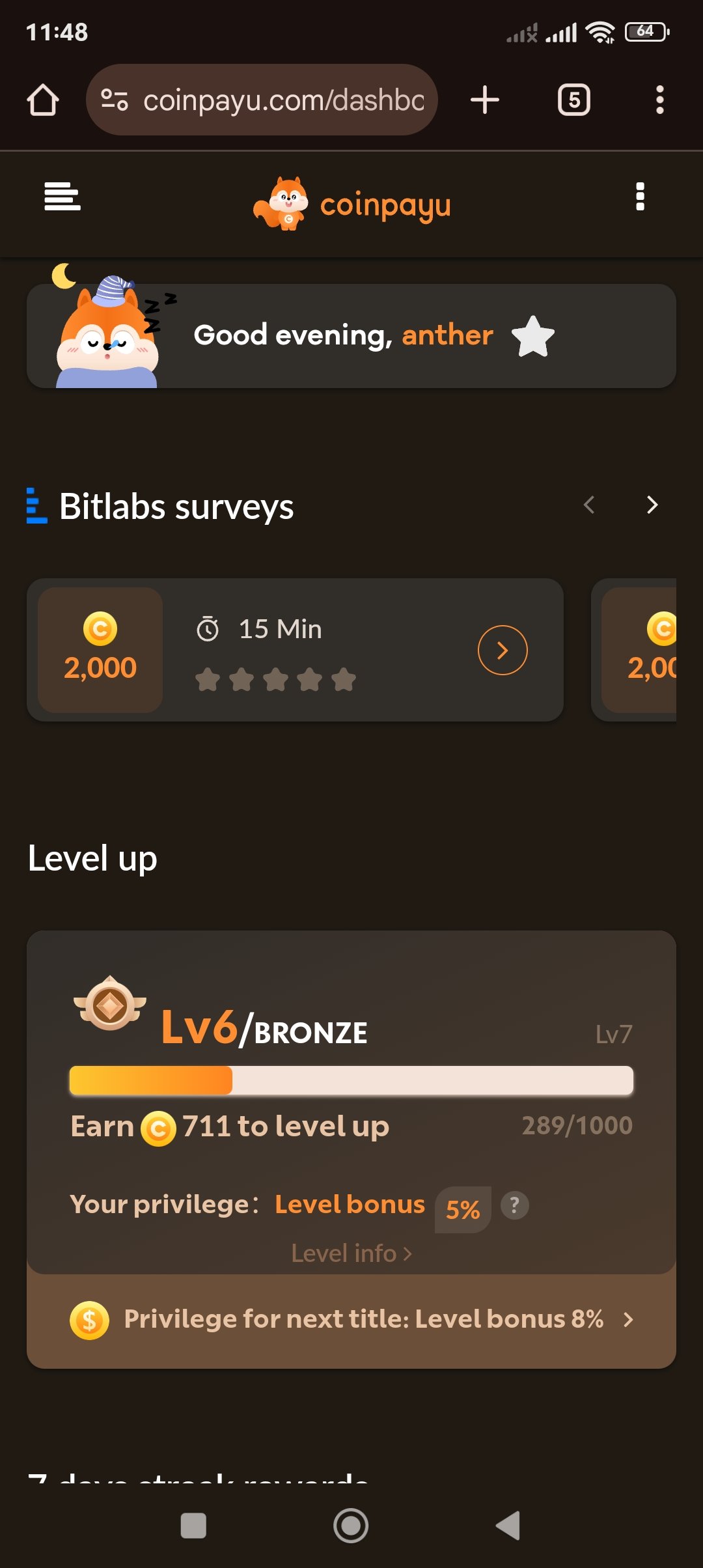This screenshot has width=703, height=1568.
Task: Go back using the system back button
Action: tap(508, 1526)
